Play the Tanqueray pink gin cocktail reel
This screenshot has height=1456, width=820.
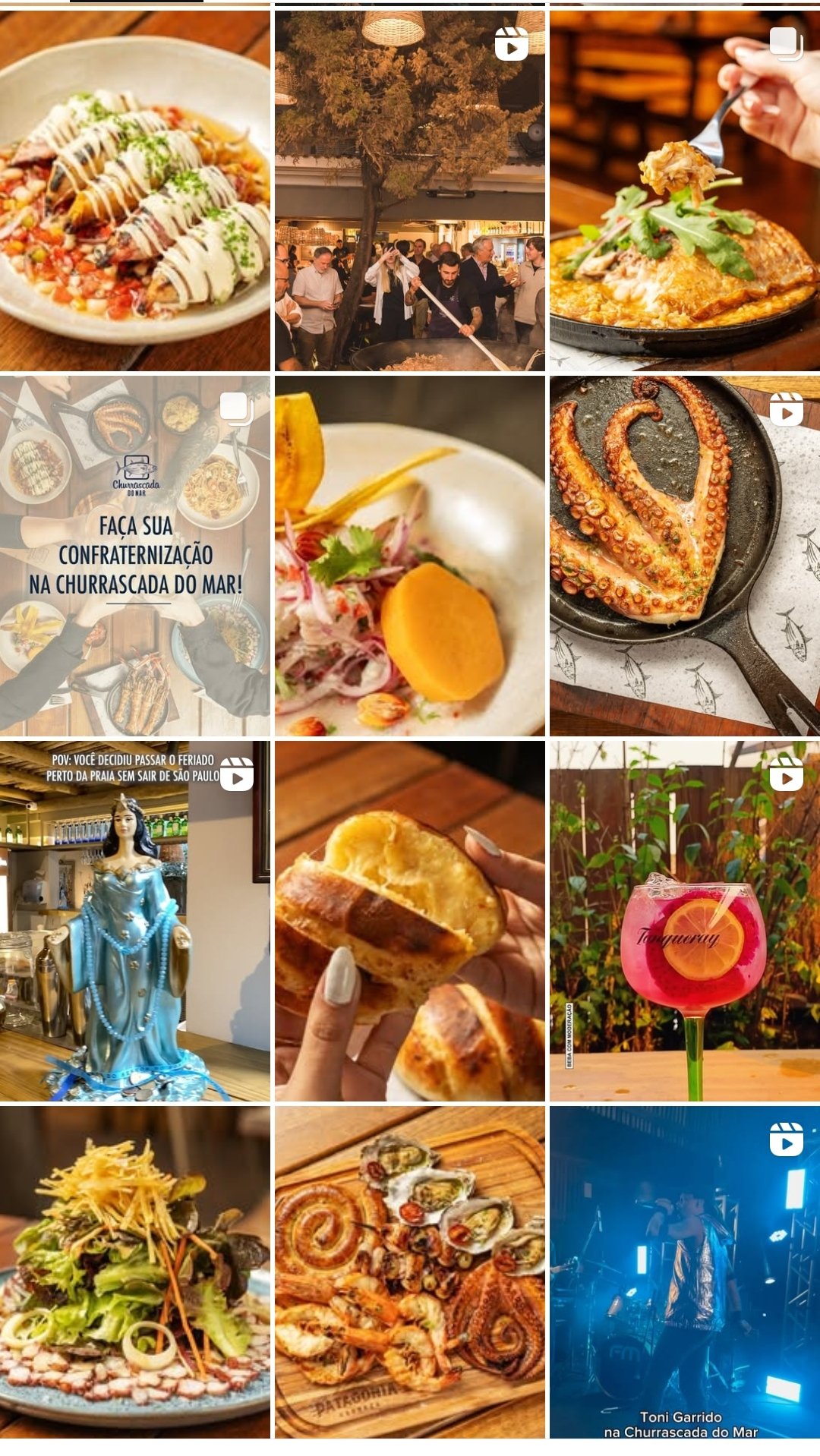pyautogui.click(x=684, y=921)
